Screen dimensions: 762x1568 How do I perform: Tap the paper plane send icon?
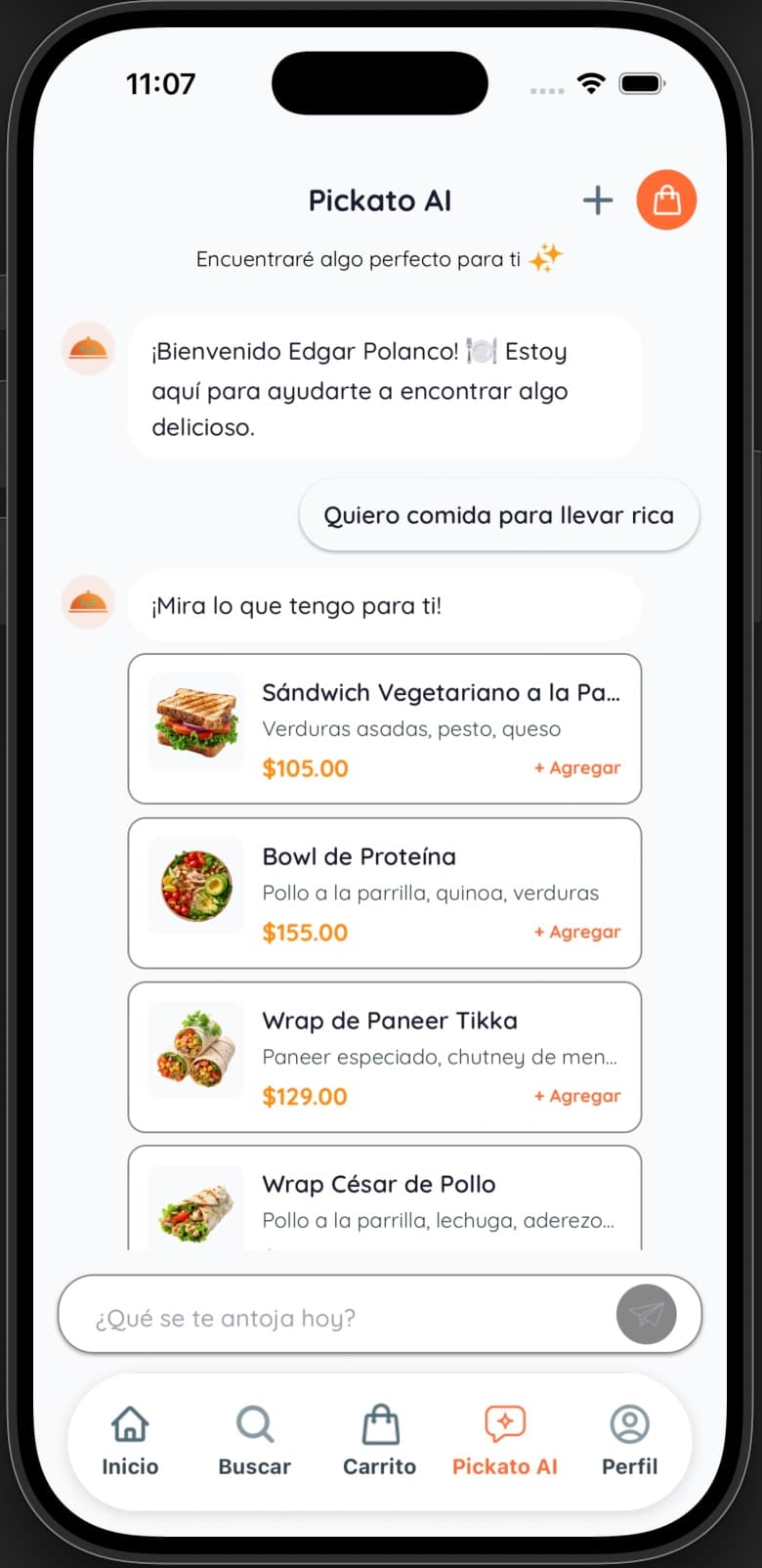point(646,1315)
